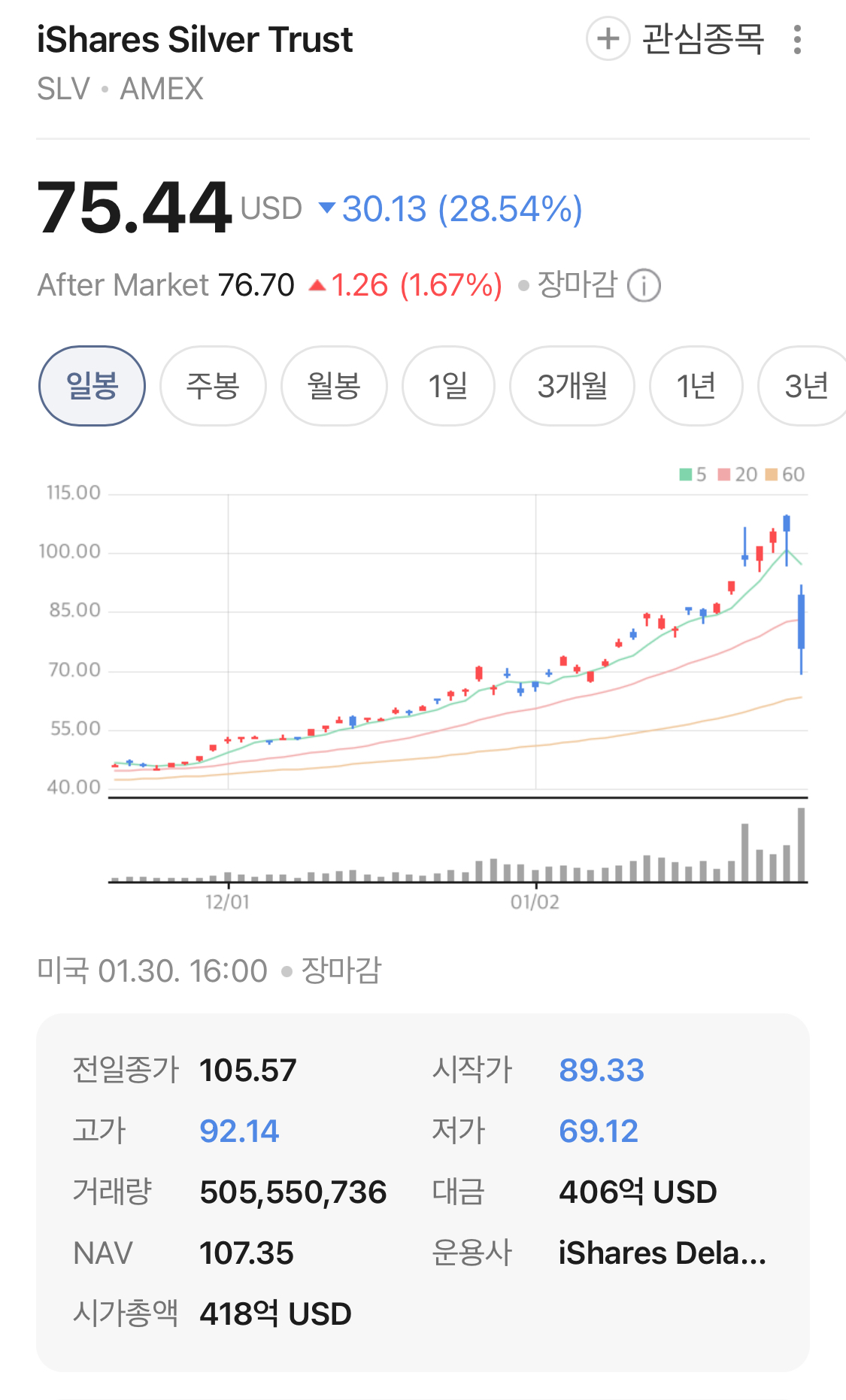Tap the info icon next to 장마감
846x1400 pixels.
[x=644, y=286]
